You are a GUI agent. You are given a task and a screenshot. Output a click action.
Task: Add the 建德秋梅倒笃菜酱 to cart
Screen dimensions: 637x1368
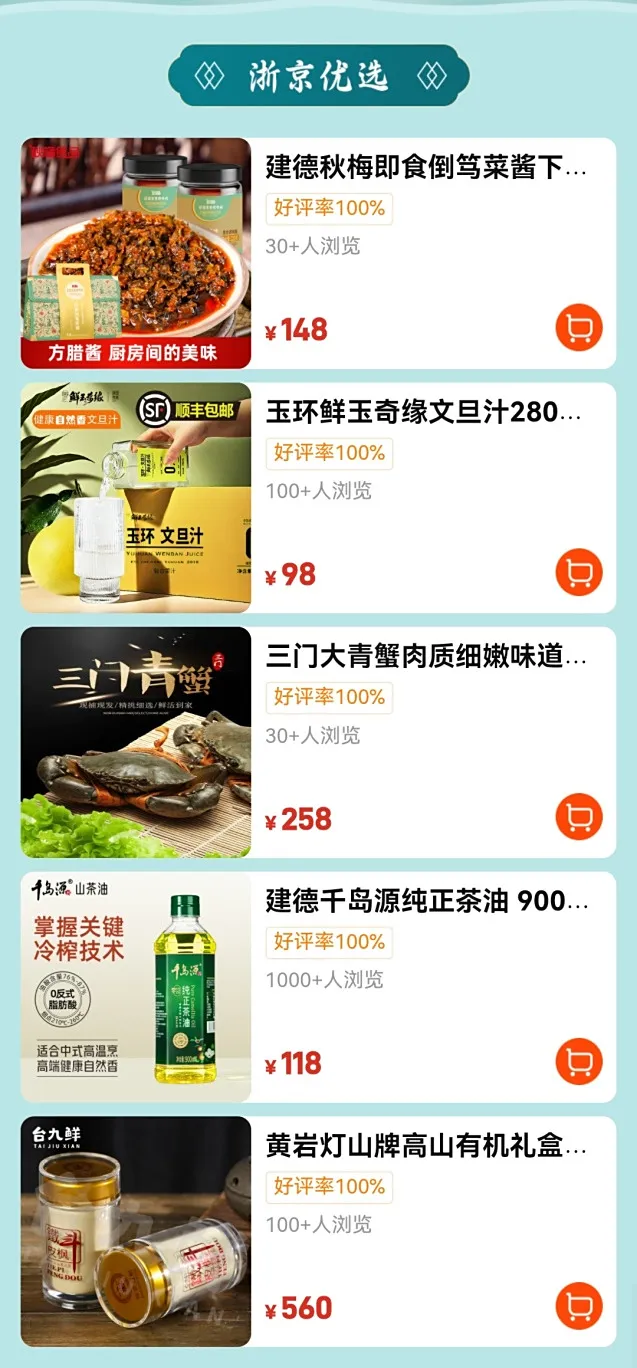coord(579,327)
